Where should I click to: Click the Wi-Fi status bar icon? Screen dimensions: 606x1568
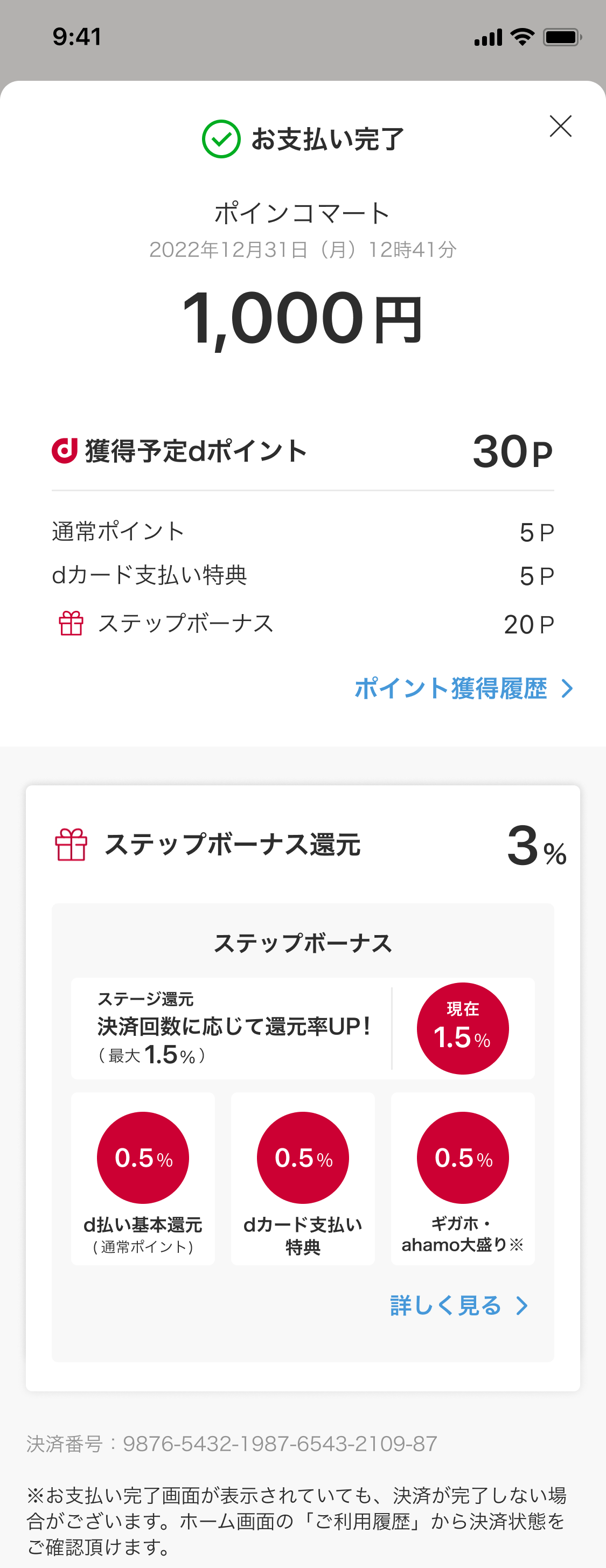[x=522, y=37]
